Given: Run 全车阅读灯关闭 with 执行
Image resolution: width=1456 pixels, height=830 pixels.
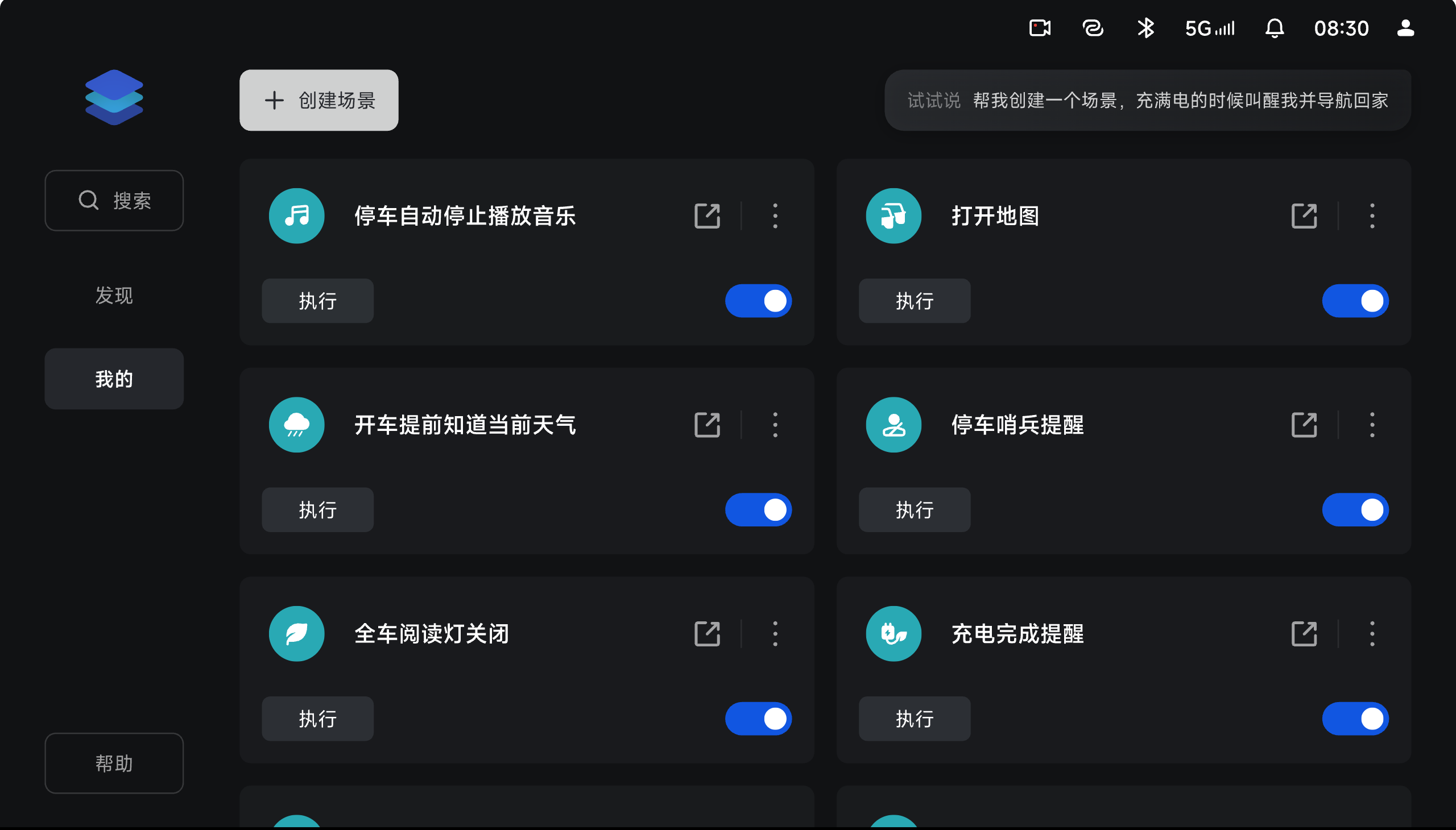Looking at the screenshot, I should [317, 718].
